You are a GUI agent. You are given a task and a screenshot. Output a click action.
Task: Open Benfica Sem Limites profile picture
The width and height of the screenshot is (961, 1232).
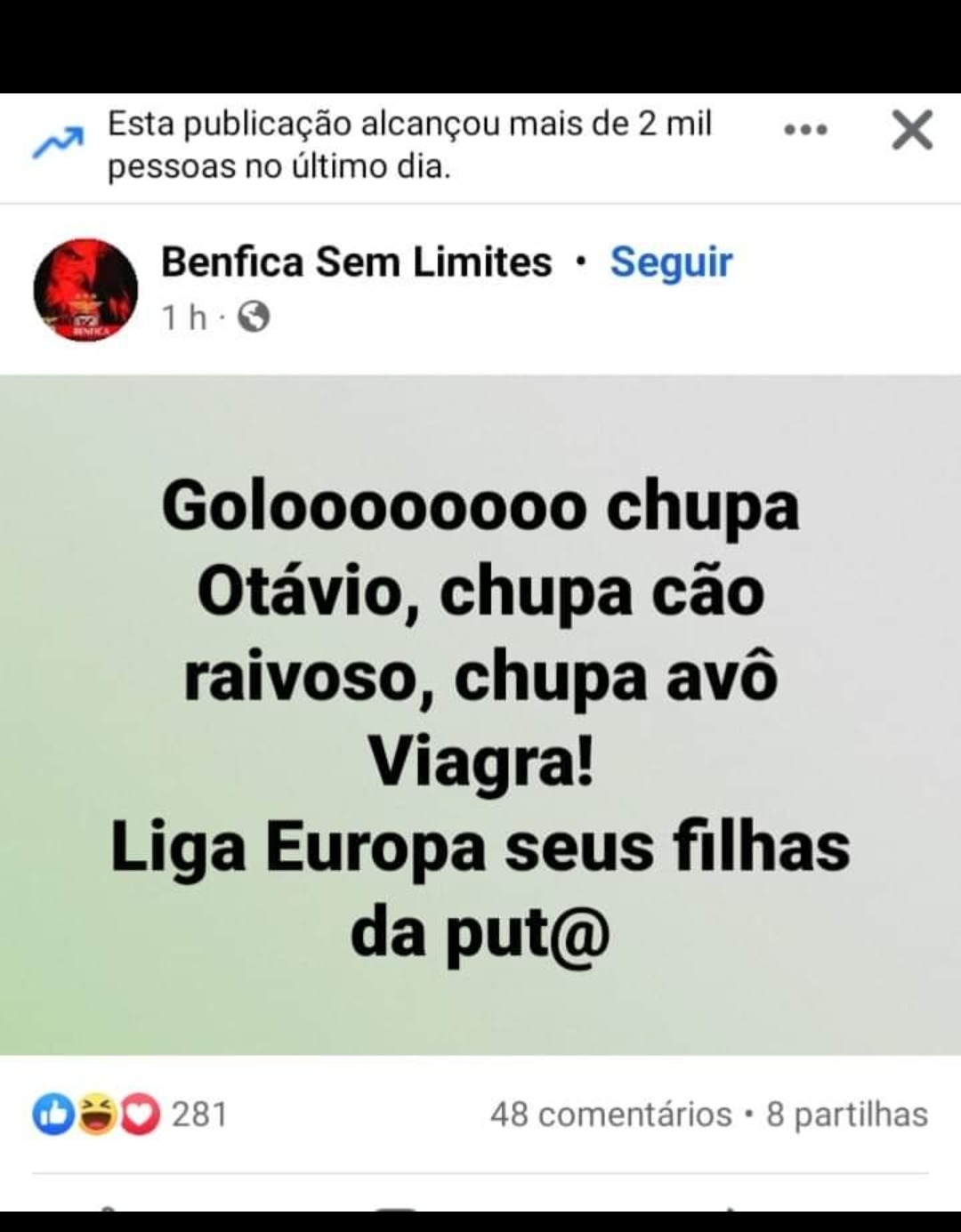tap(85, 290)
